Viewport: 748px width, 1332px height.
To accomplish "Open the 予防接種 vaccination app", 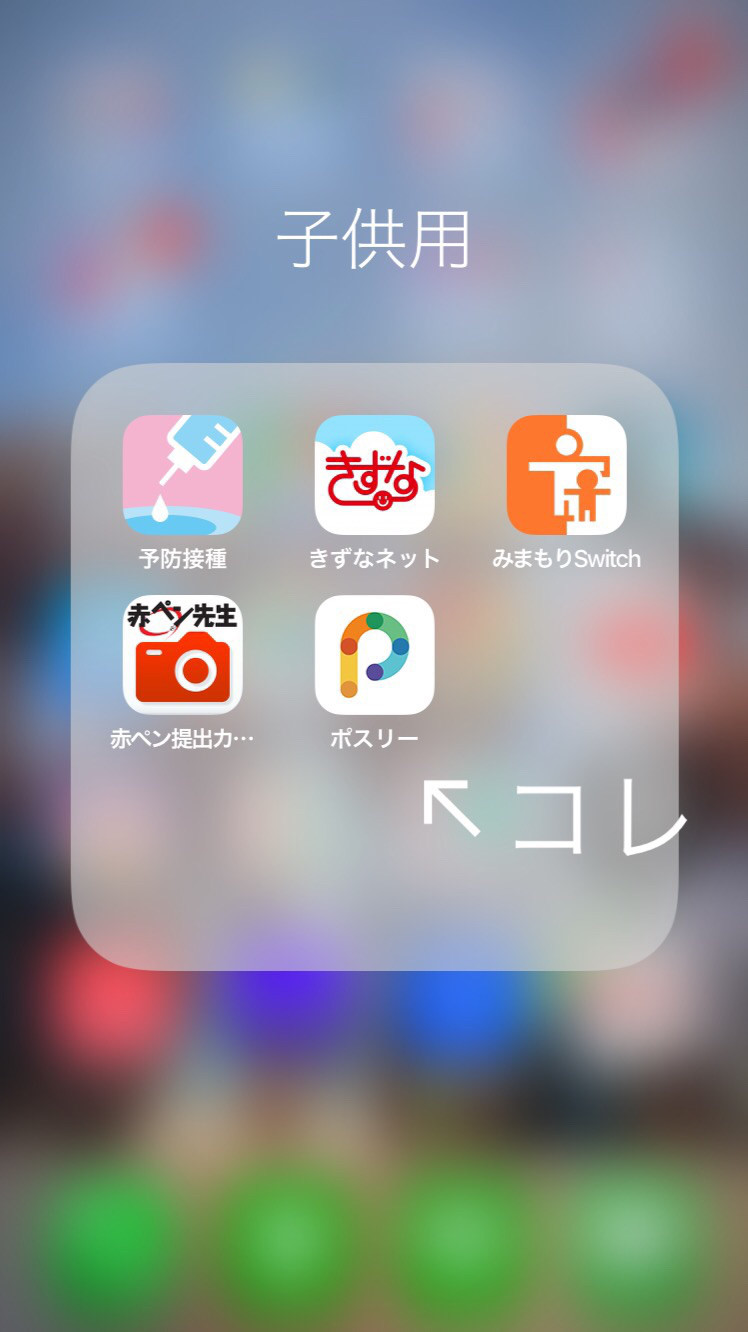I will pyautogui.click(x=182, y=475).
